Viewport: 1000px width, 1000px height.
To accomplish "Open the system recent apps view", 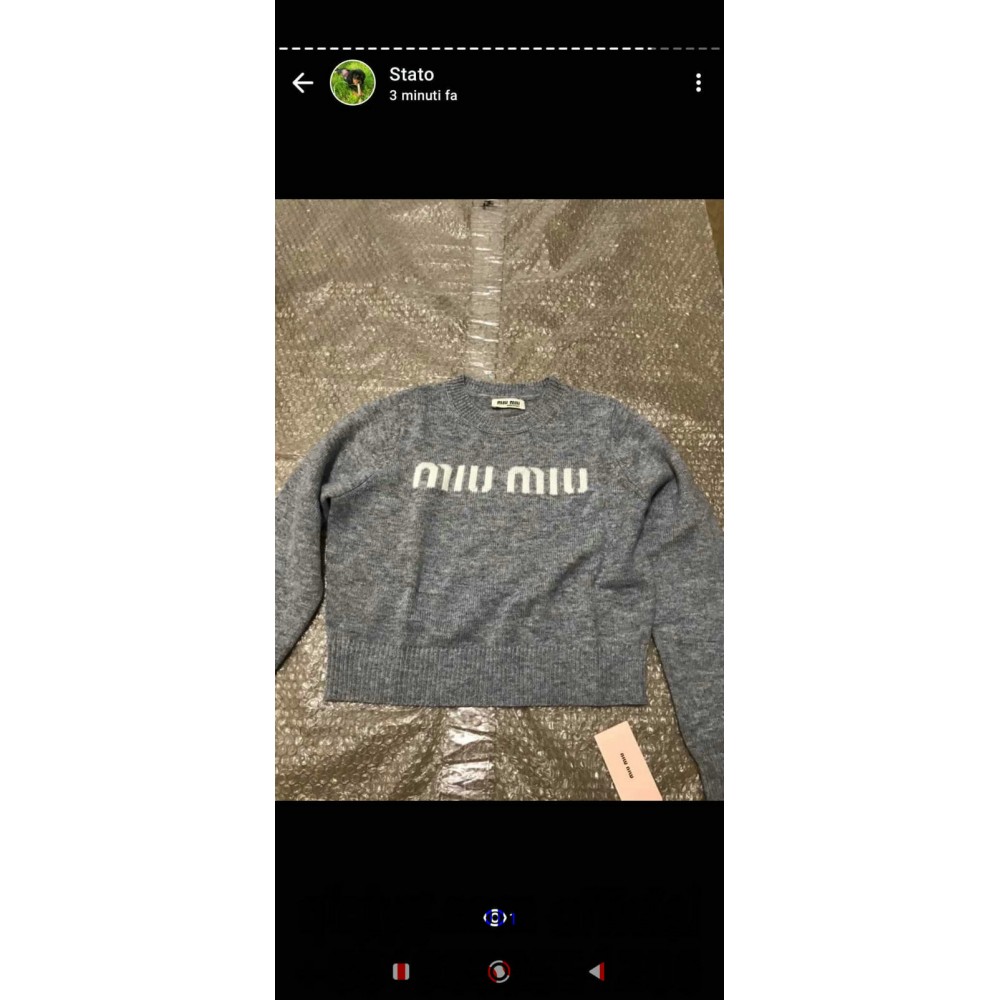I will (x=401, y=971).
